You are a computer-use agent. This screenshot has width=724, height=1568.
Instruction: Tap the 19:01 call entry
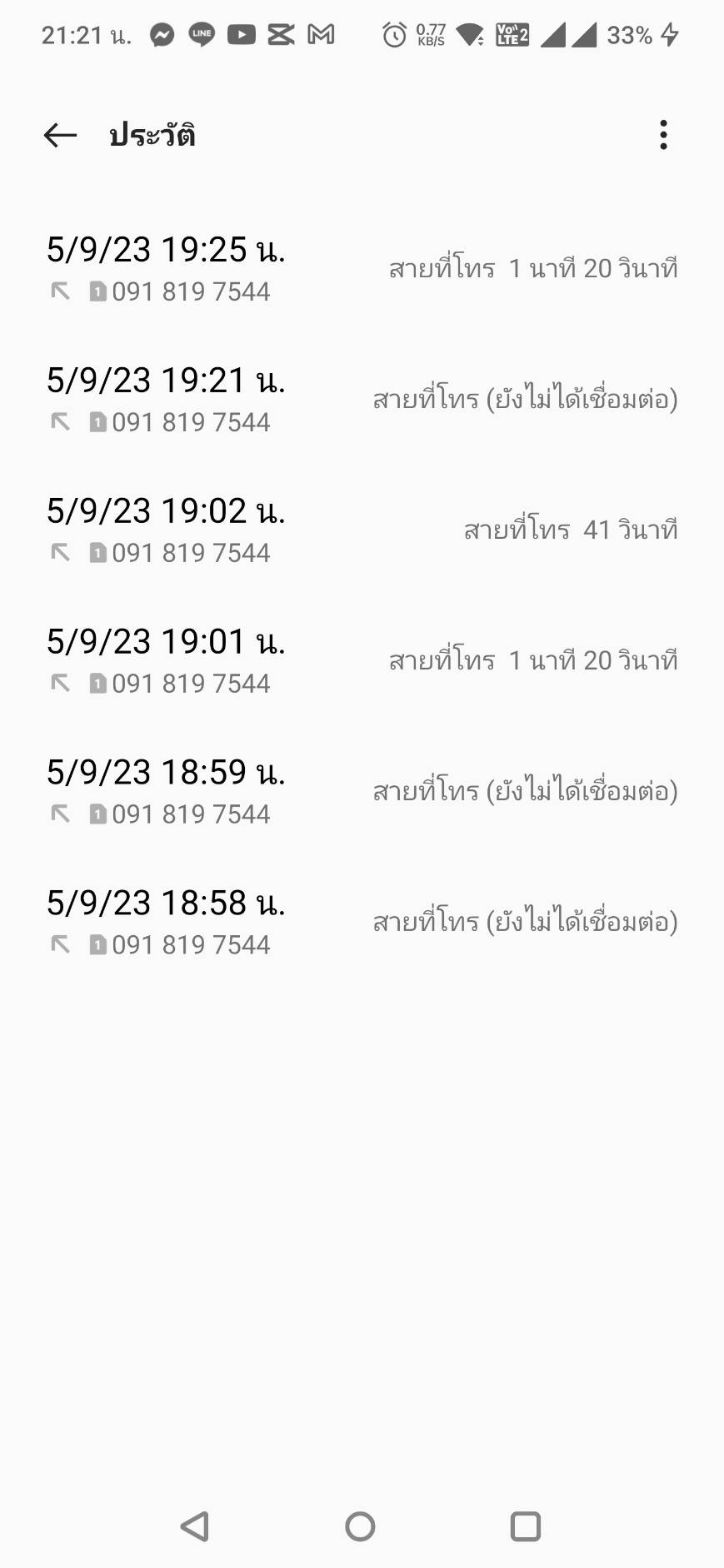362,661
